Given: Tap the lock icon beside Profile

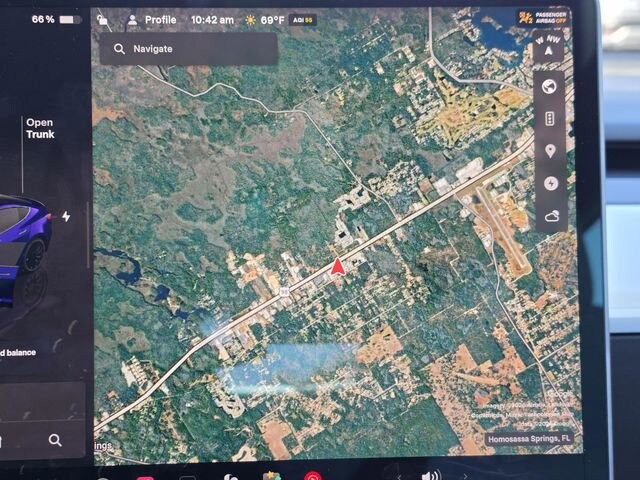Looking at the screenshot, I should point(102,19).
